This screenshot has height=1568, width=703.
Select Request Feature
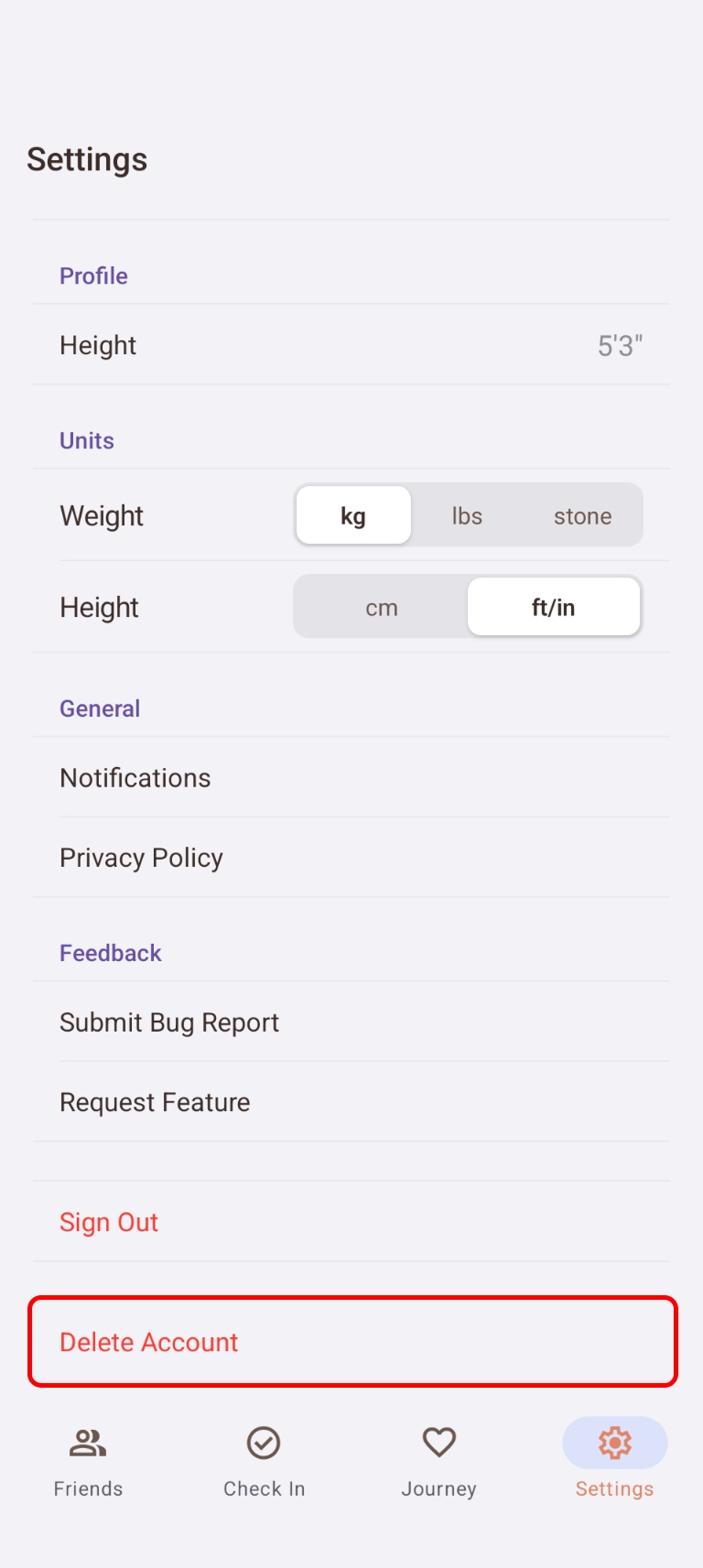[x=155, y=1101]
